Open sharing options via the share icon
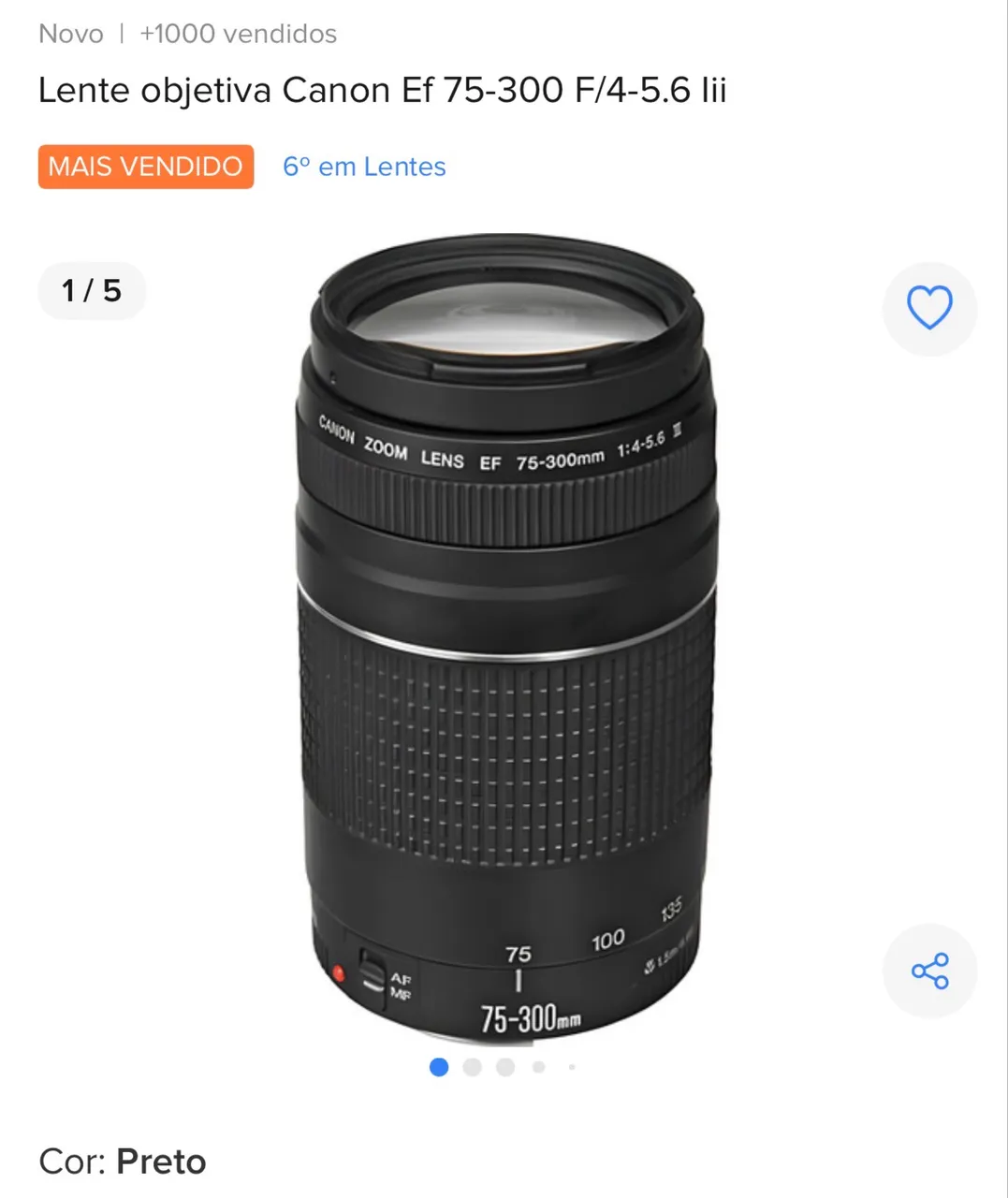1008x1198 pixels. (929, 971)
